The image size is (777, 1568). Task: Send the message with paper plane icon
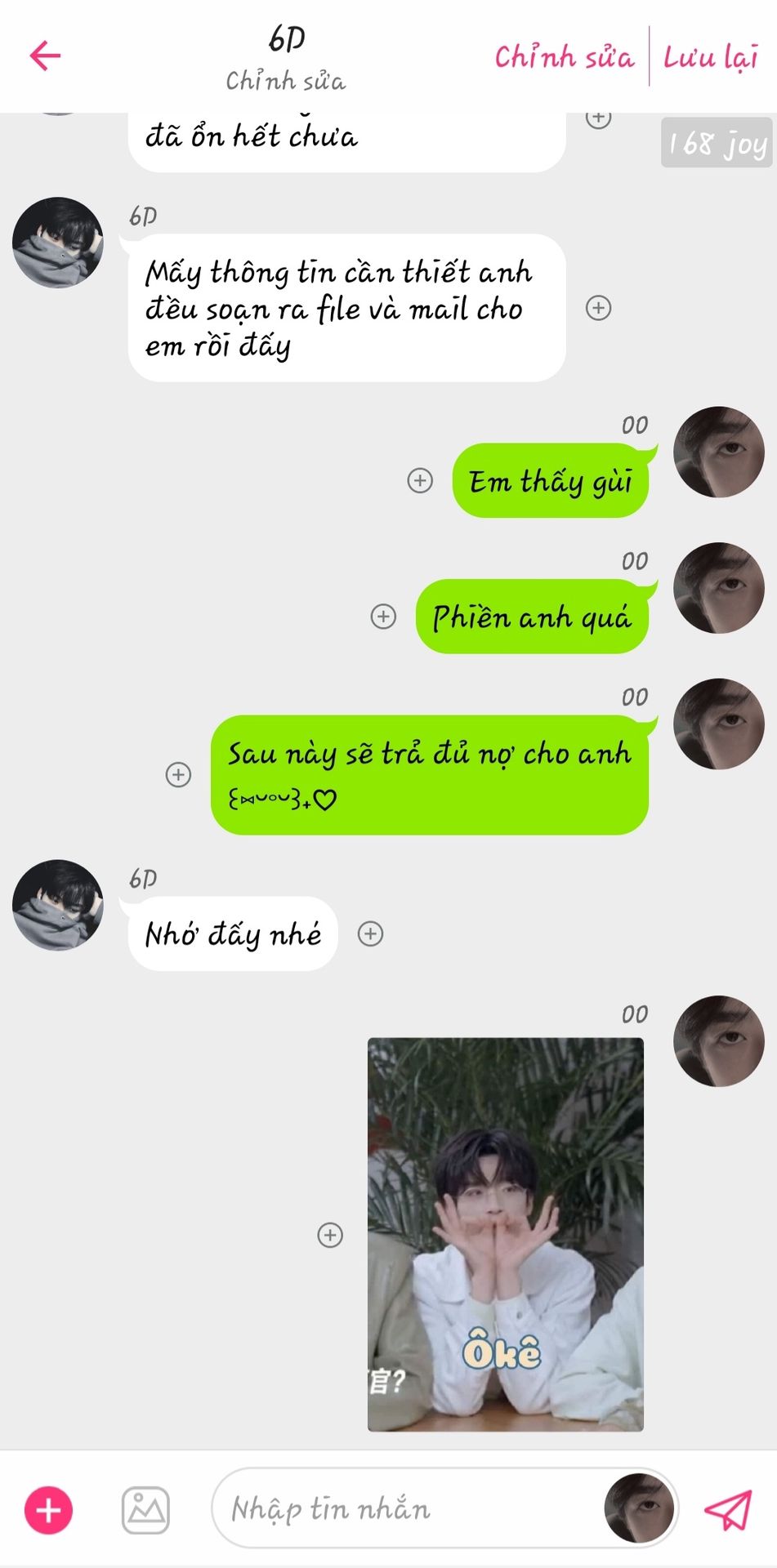[727, 1510]
